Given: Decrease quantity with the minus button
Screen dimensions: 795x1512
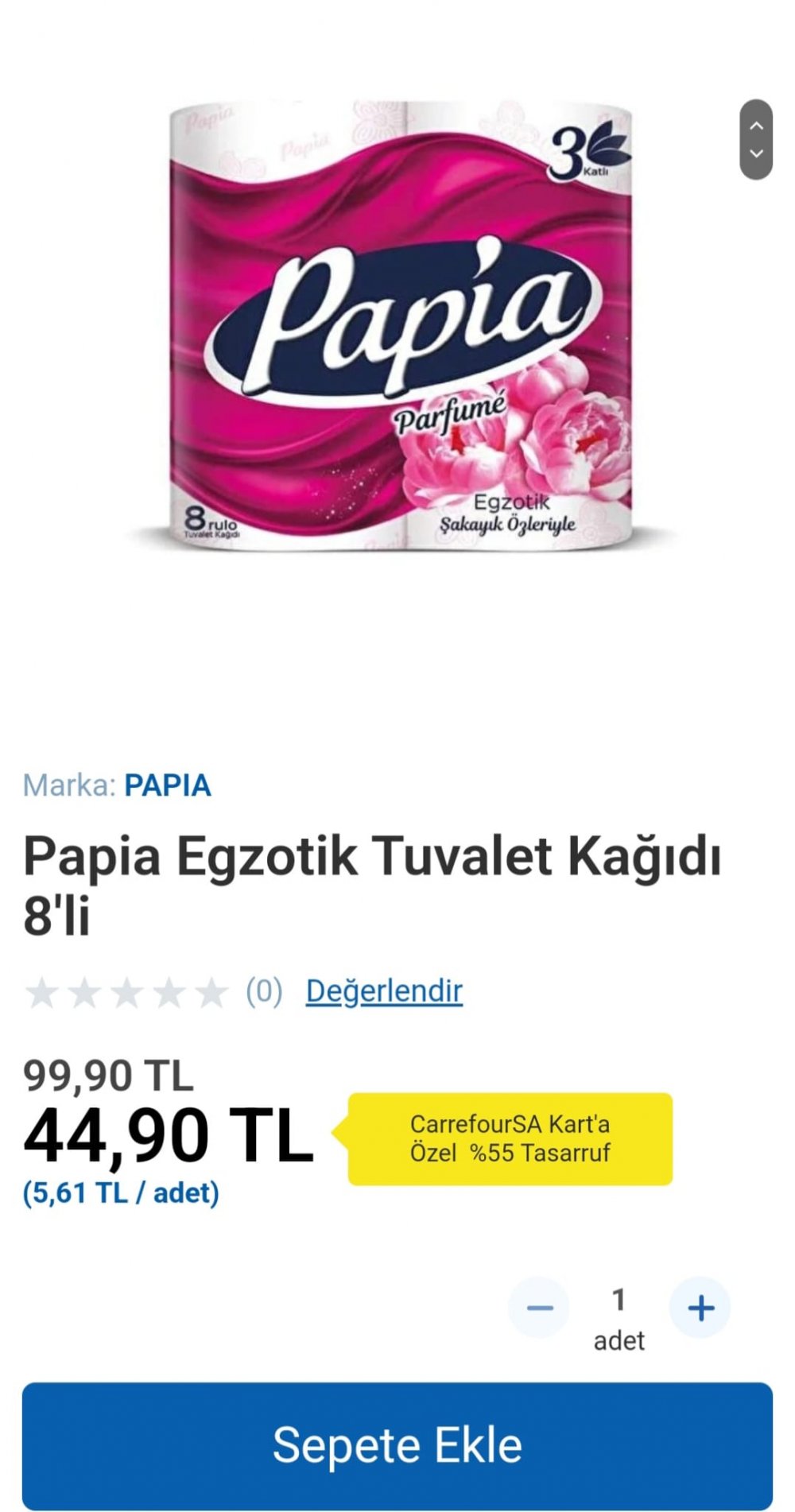Looking at the screenshot, I should pos(539,1308).
